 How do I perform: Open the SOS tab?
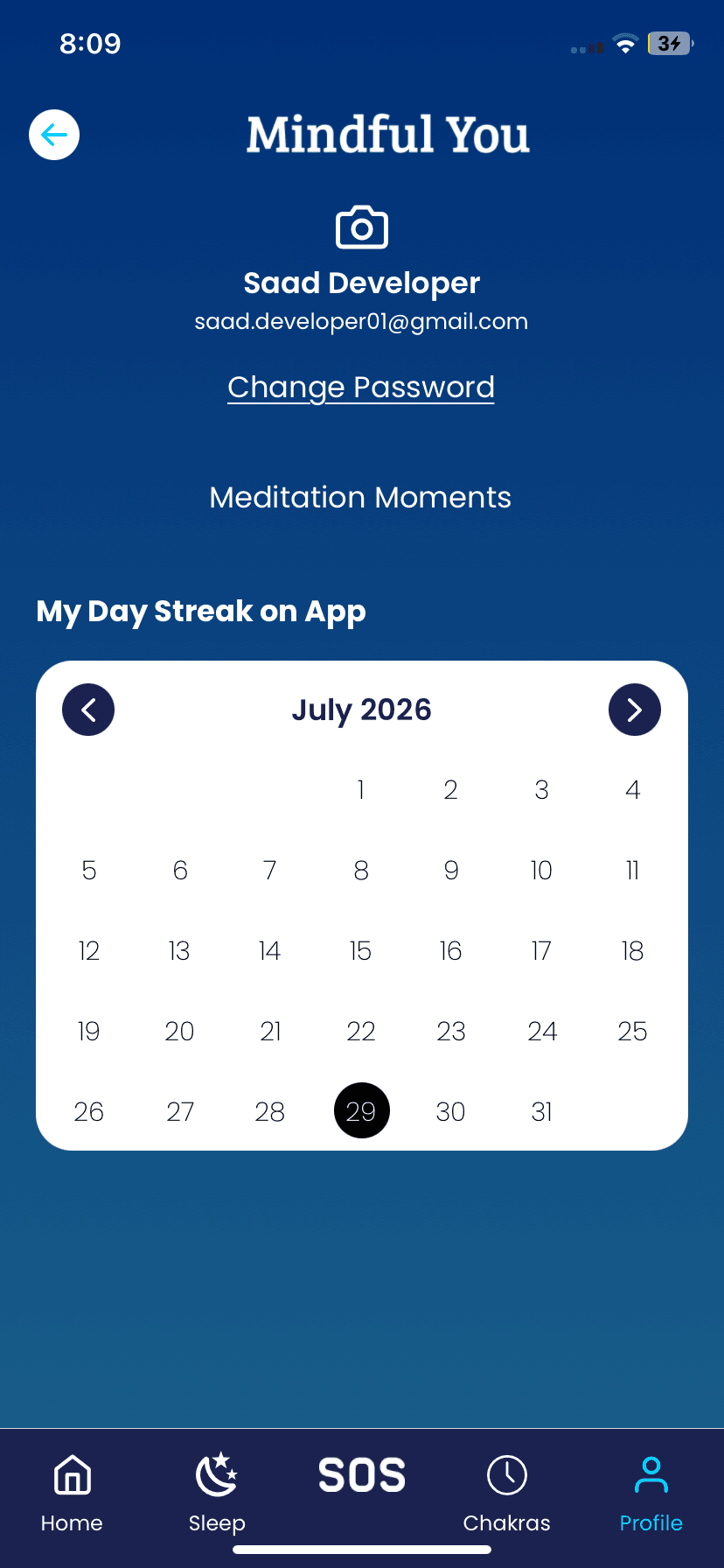[362, 1475]
